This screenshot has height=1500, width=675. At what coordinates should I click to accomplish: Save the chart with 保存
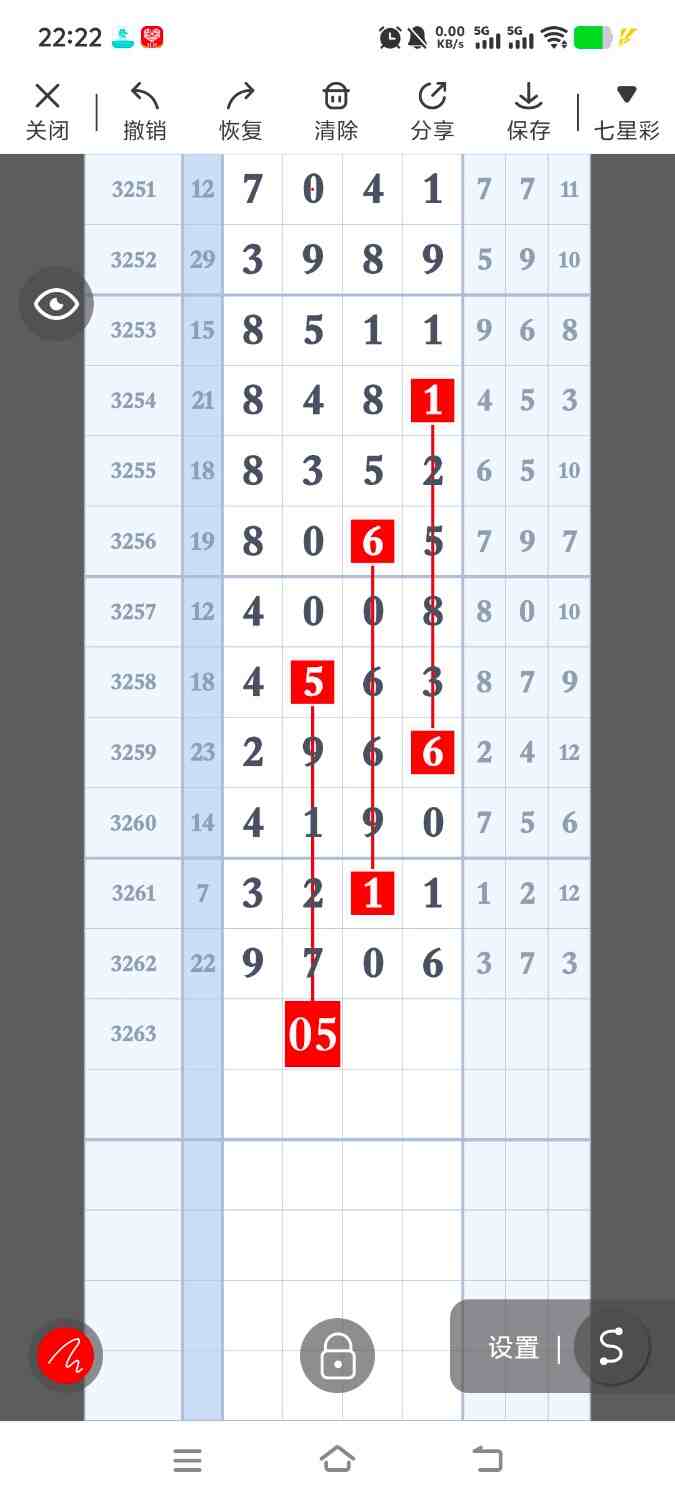[528, 111]
